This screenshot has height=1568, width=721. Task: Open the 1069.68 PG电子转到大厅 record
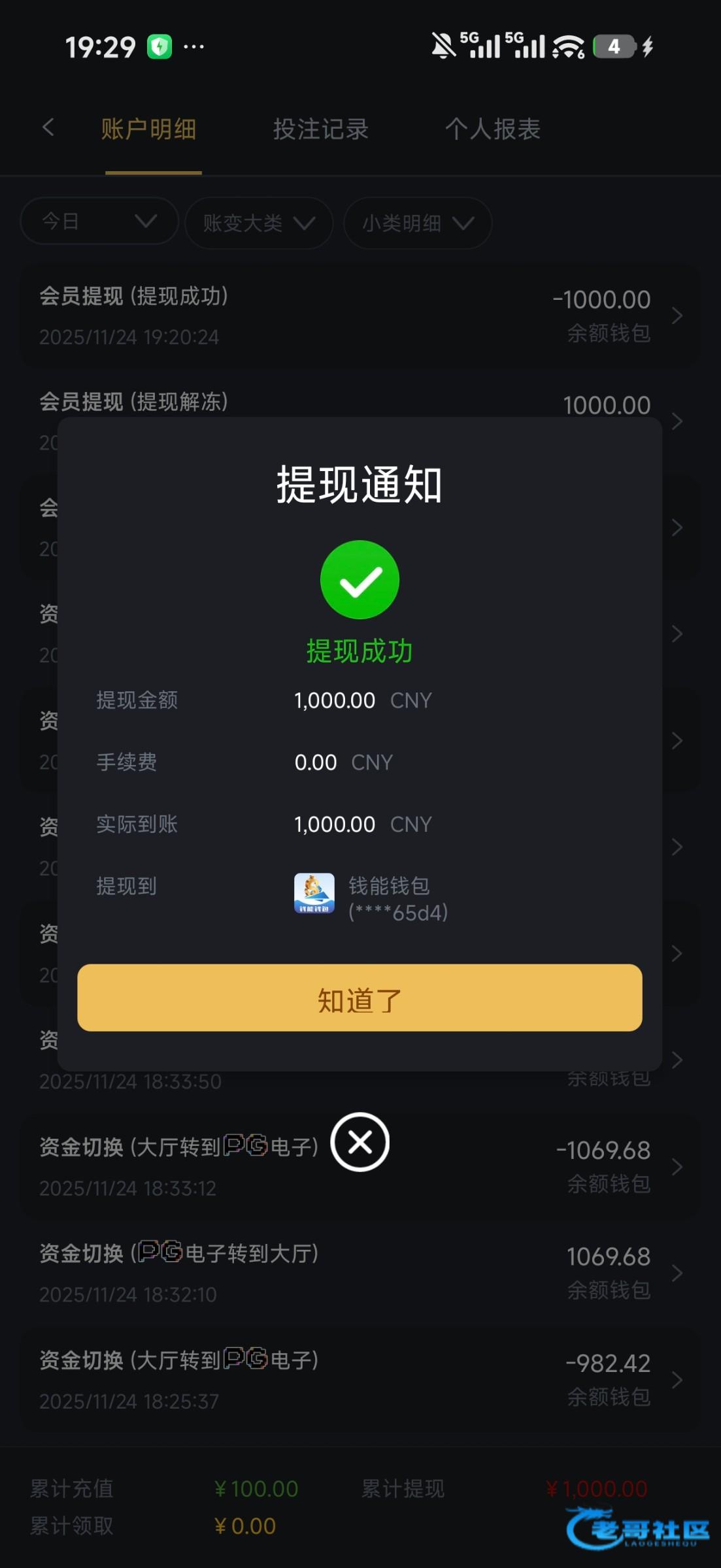[x=360, y=1273]
